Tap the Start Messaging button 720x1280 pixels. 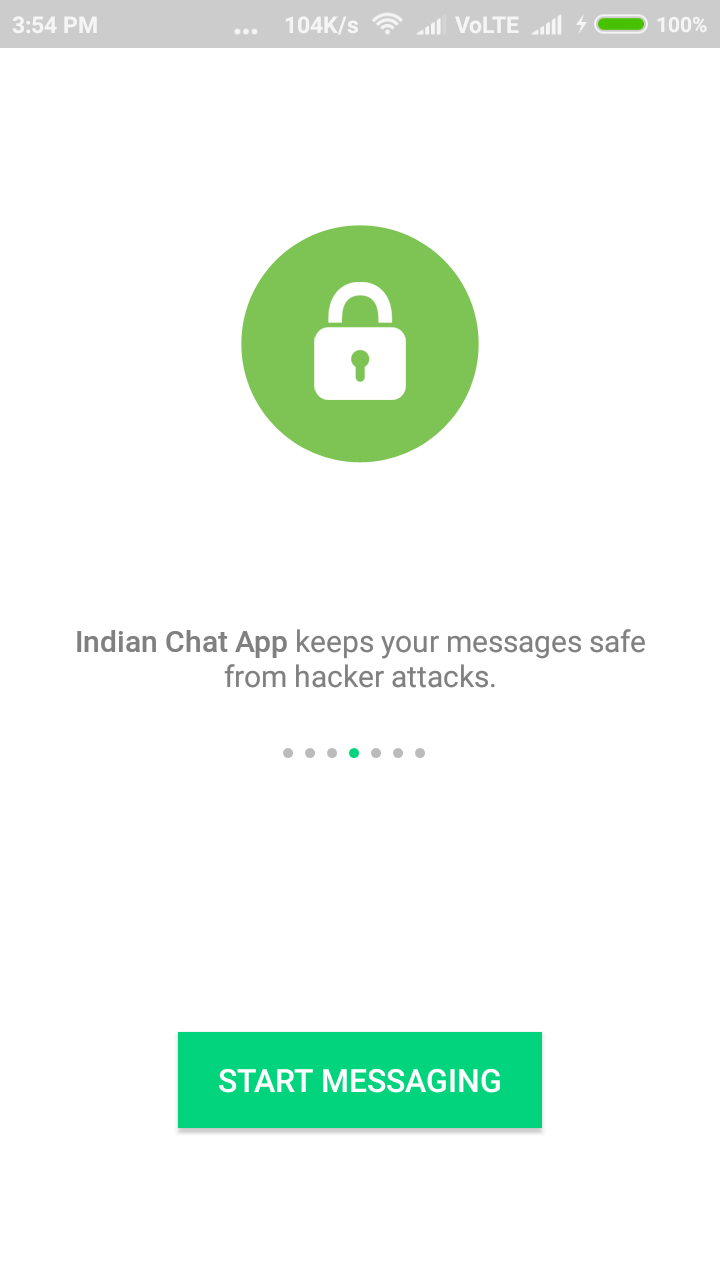click(x=360, y=1080)
